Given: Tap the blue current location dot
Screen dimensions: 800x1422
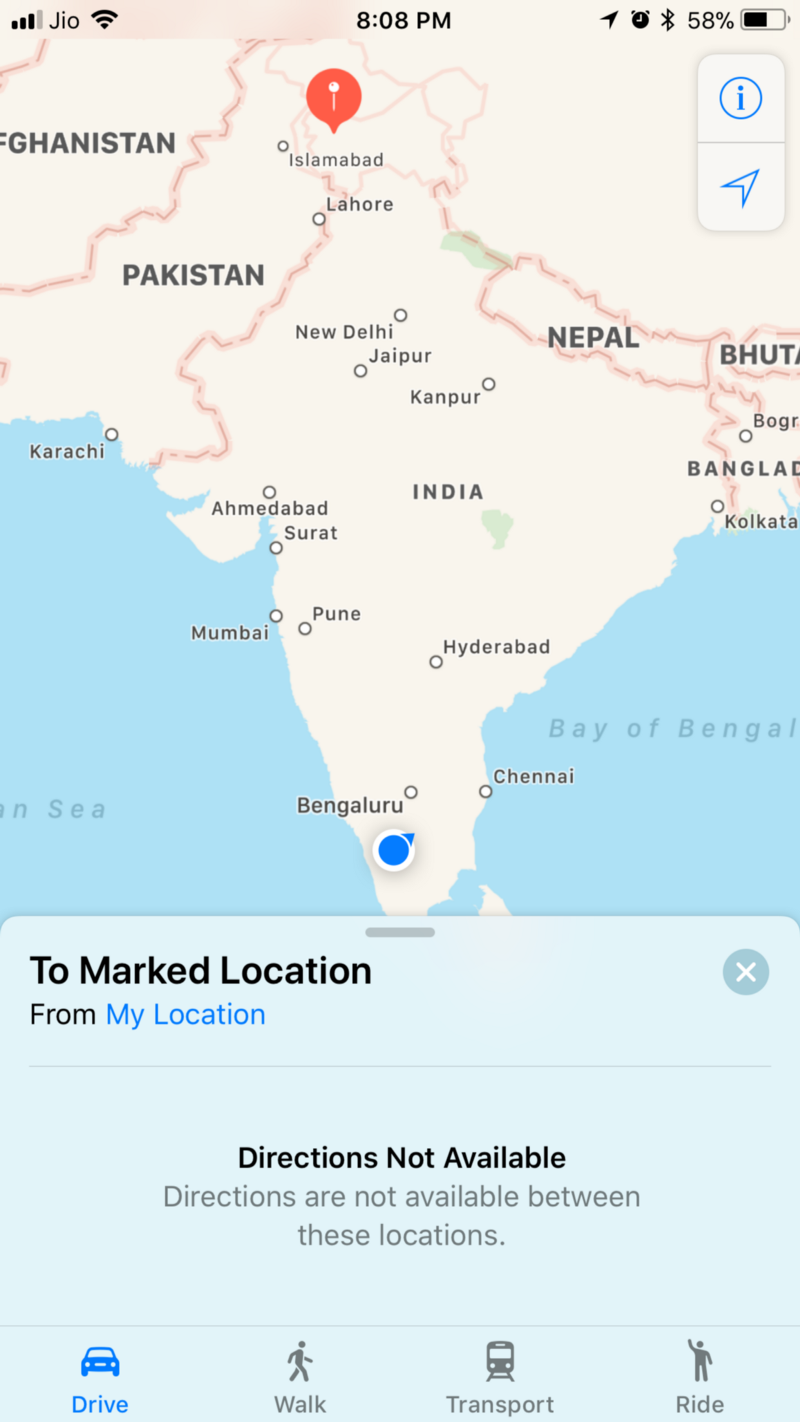Looking at the screenshot, I should [x=394, y=851].
